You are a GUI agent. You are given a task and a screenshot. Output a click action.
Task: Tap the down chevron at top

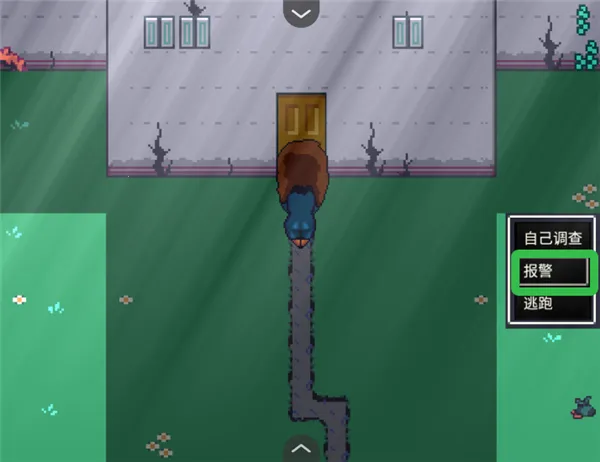point(302,13)
